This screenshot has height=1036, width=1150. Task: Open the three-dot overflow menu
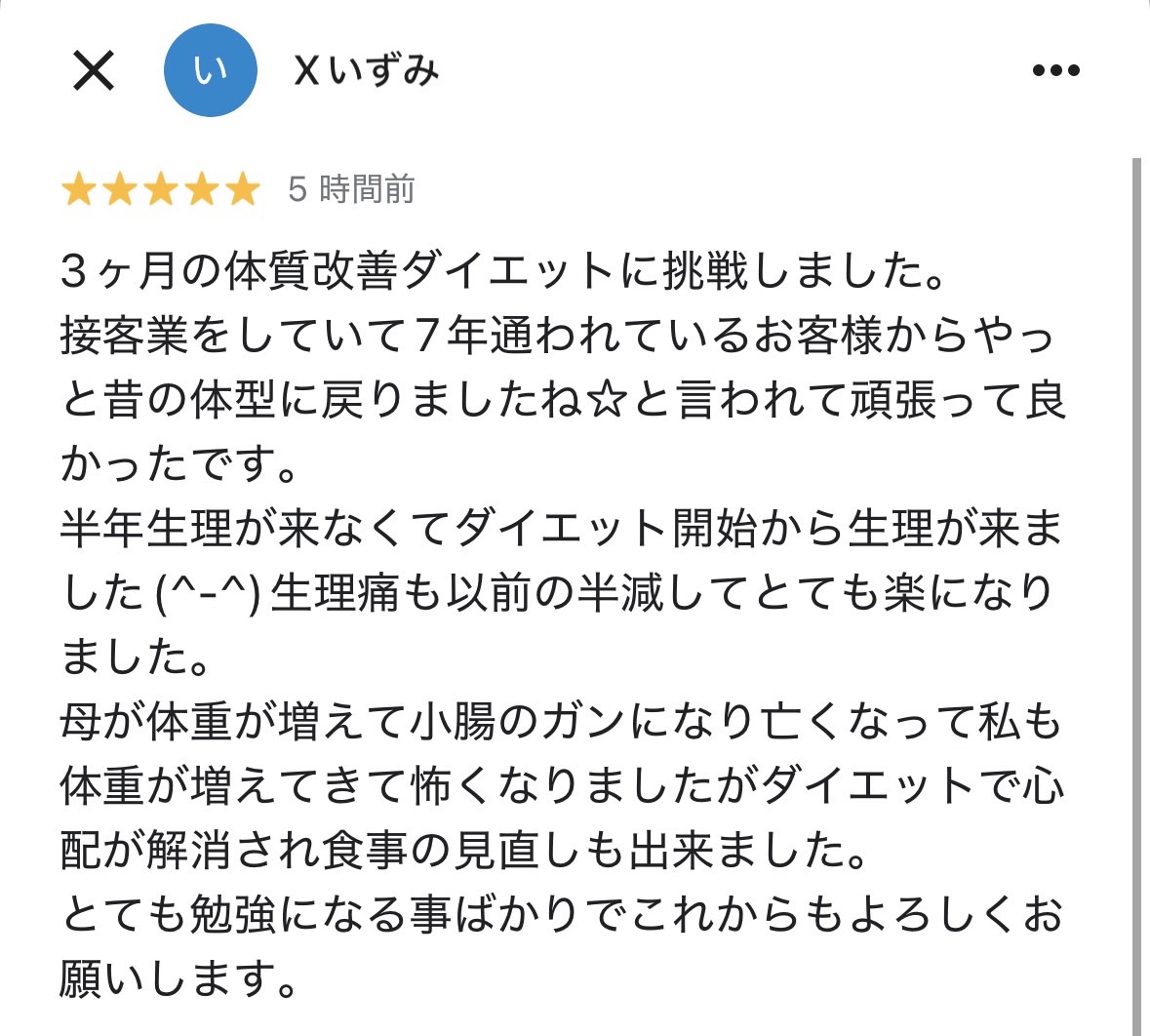point(1055,70)
